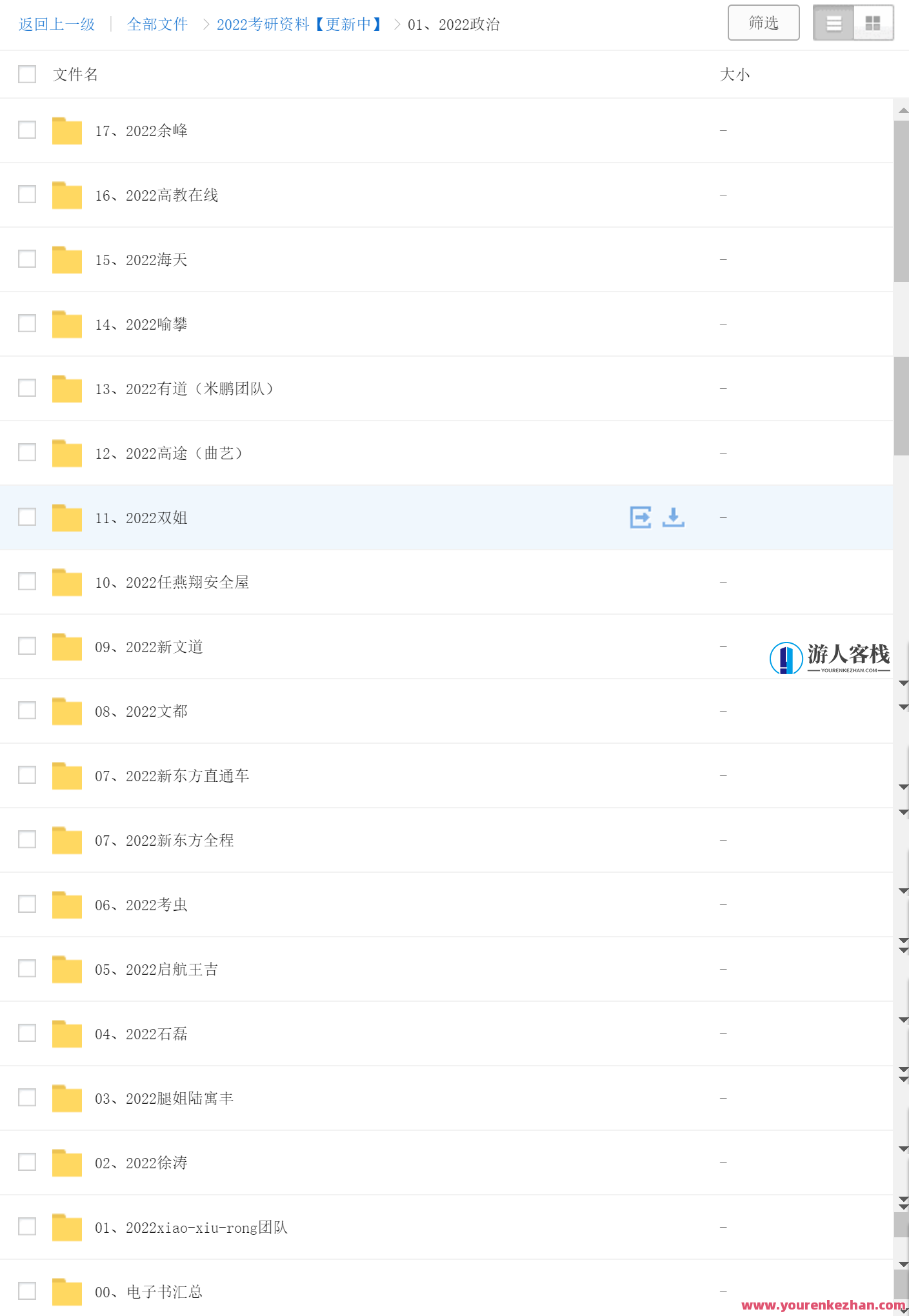Open folder 07、2022新东方直通车
909x1316 pixels.
click(x=172, y=776)
